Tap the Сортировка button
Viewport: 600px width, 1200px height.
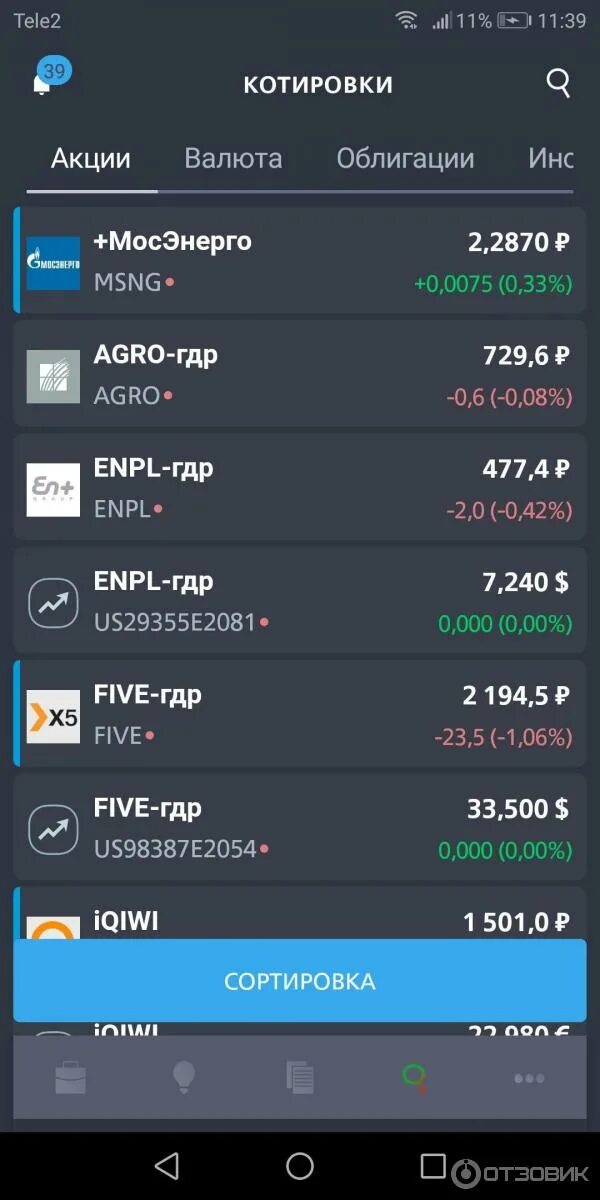click(x=300, y=981)
